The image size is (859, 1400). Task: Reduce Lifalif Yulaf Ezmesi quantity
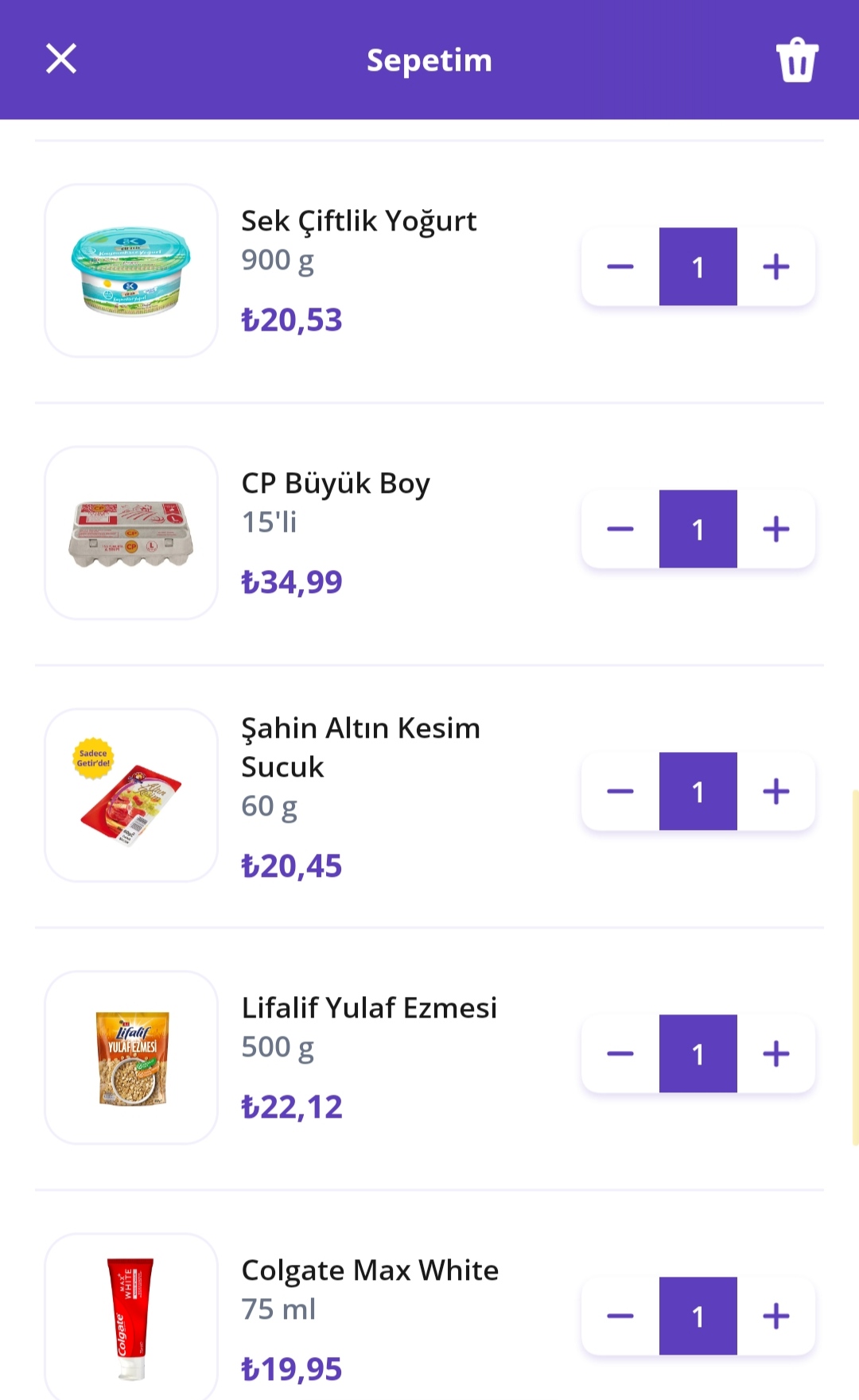coord(620,1053)
